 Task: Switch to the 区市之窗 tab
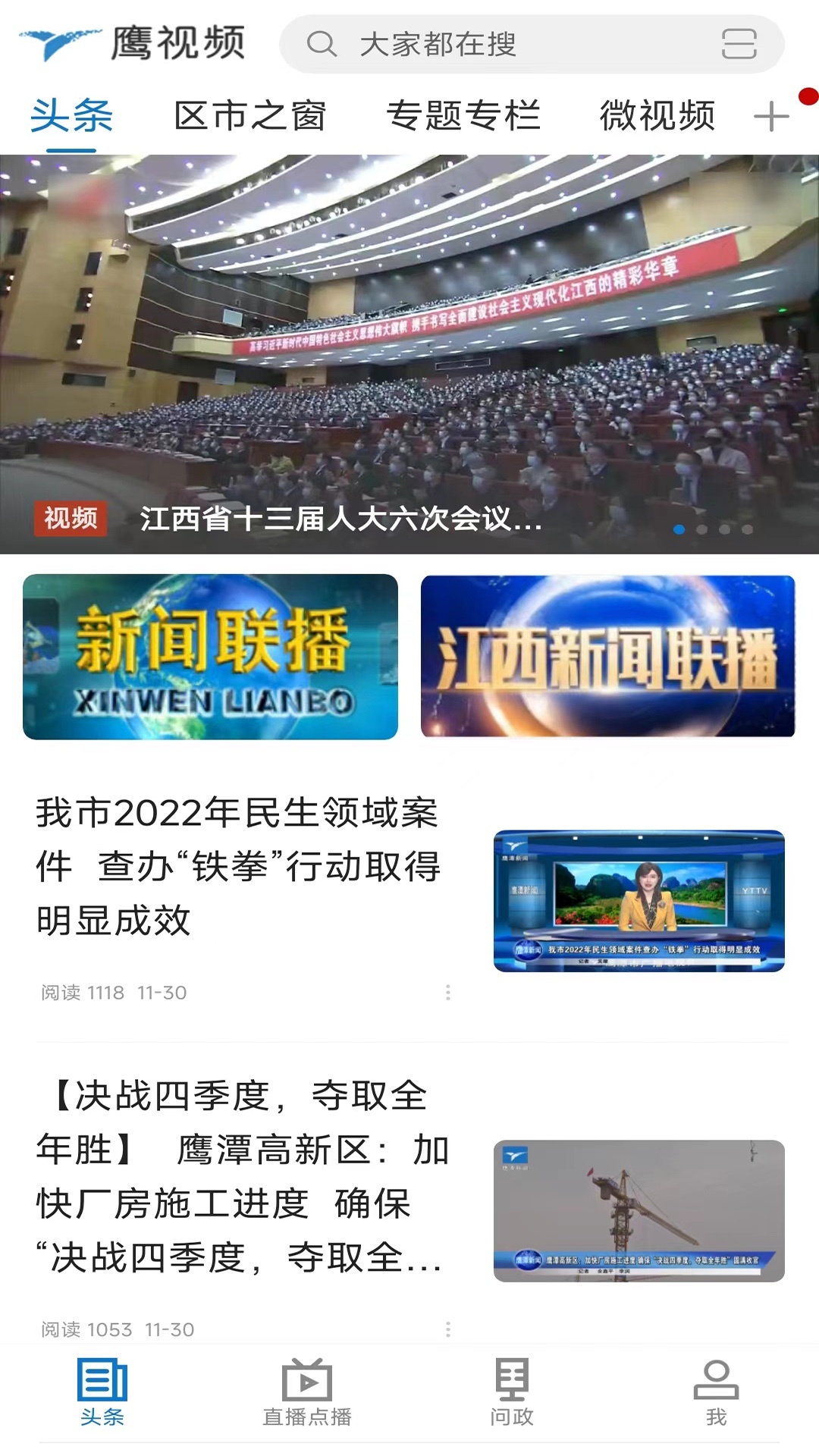point(250,115)
